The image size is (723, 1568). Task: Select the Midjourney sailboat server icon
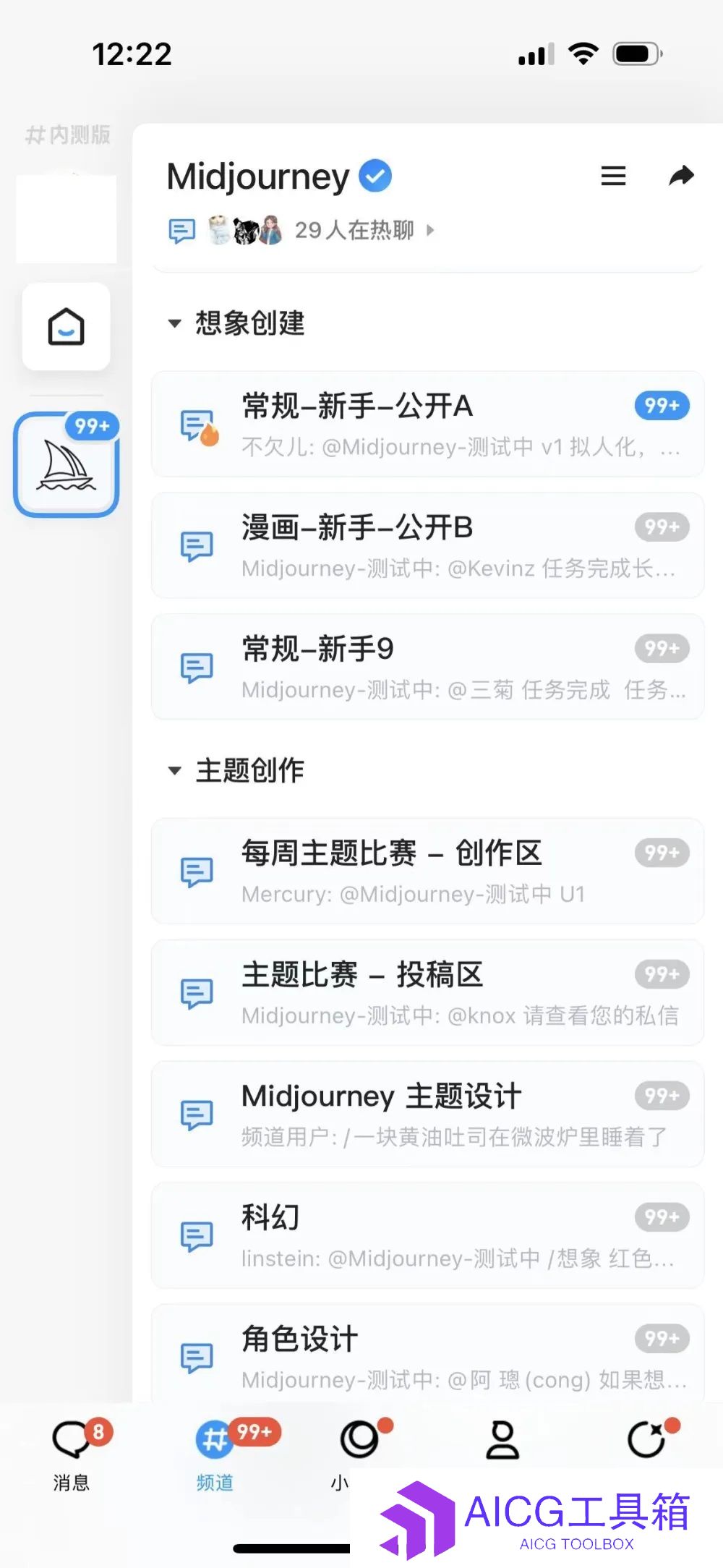click(66, 466)
